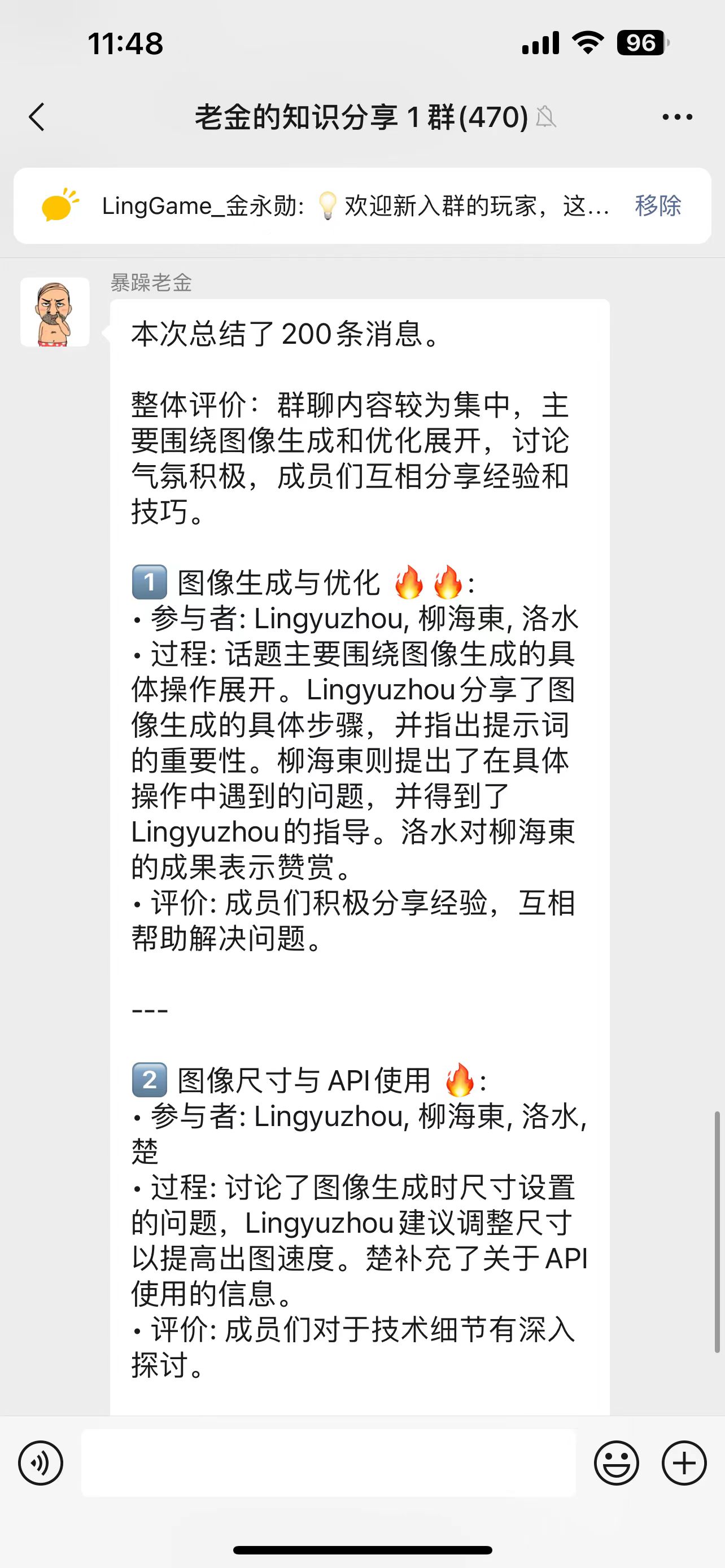This screenshot has width=725, height=1568.
Task: Go back from the group chat
Action: click(37, 117)
